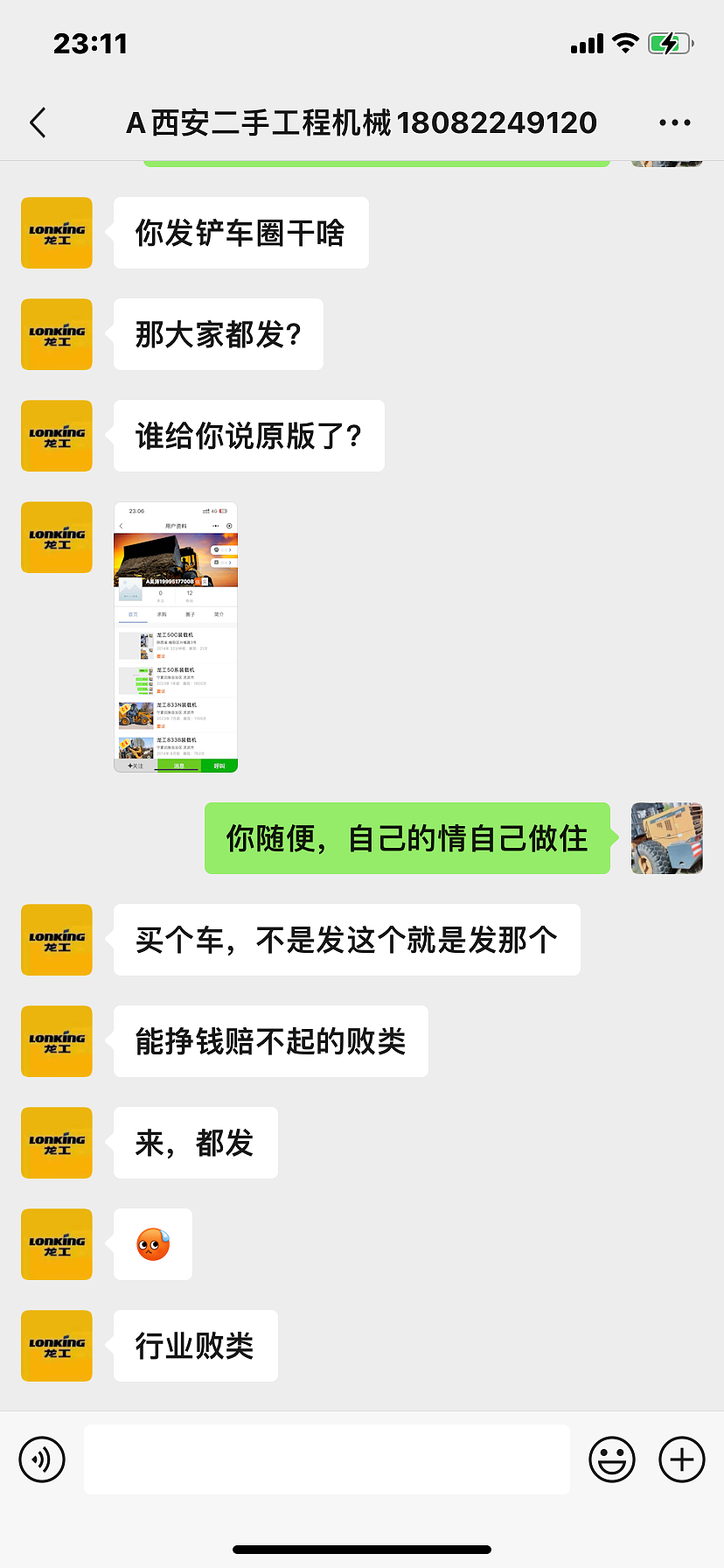Switch to voice message input

tap(42, 1459)
